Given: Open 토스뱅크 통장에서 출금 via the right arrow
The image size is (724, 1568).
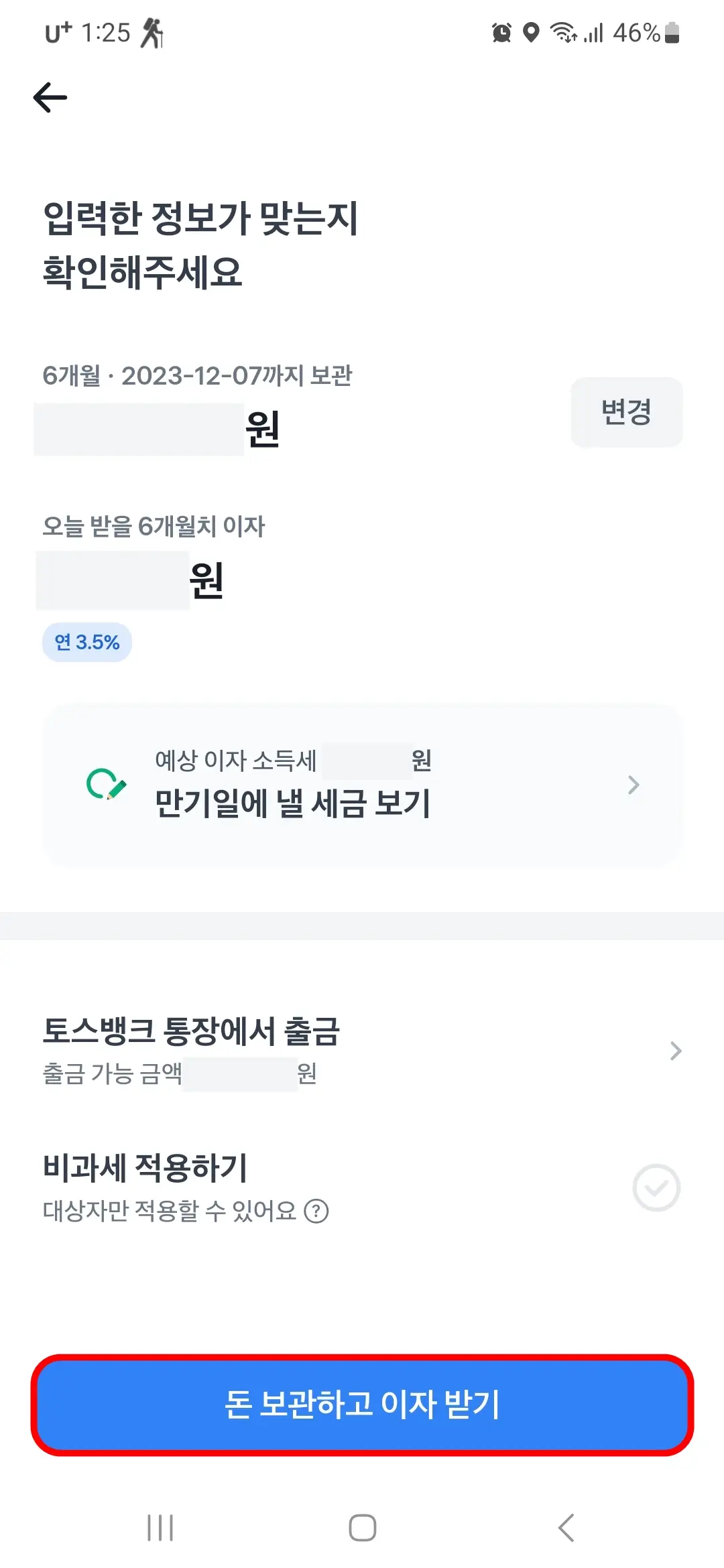Looking at the screenshot, I should coord(676,1051).
